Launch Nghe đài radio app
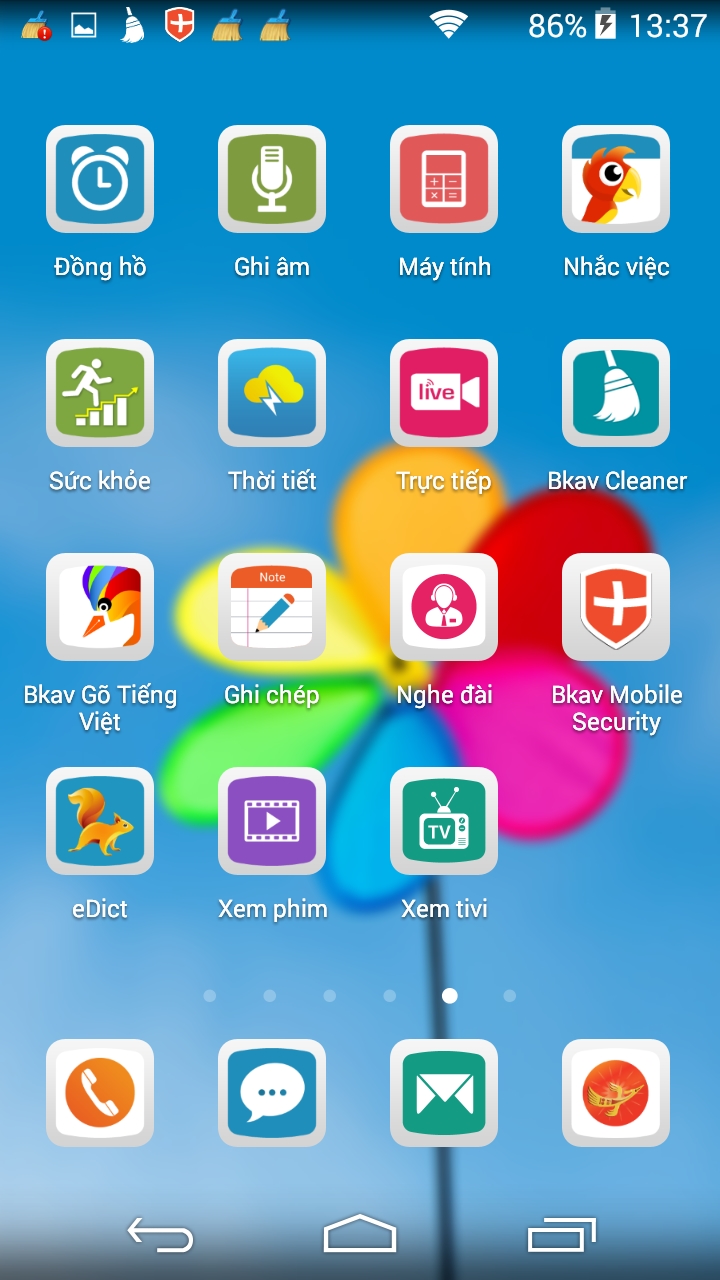Image resolution: width=720 pixels, height=1280 pixels. pyautogui.click(x=444, y=607)
